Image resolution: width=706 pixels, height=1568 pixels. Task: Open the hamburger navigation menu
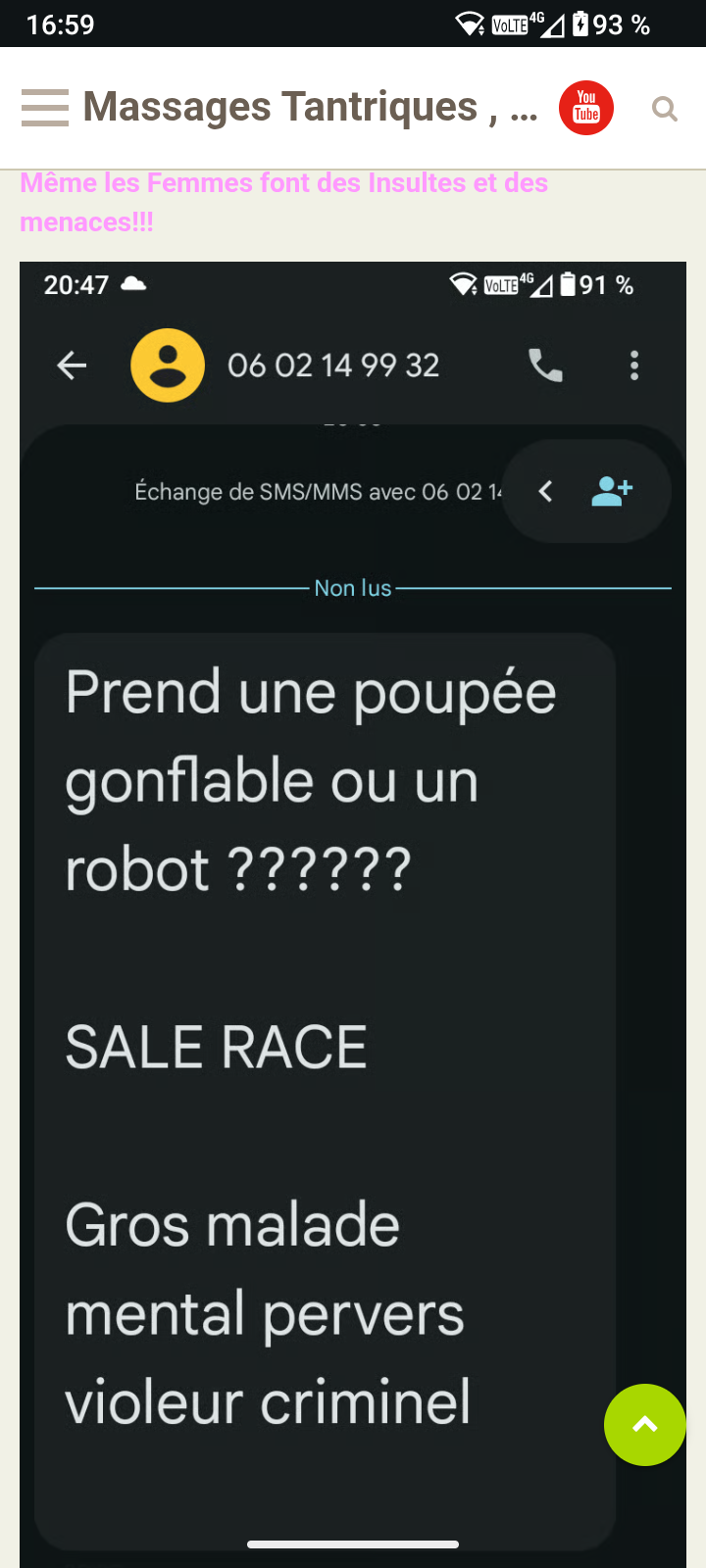pyautogui.click(x=44, y=107)
